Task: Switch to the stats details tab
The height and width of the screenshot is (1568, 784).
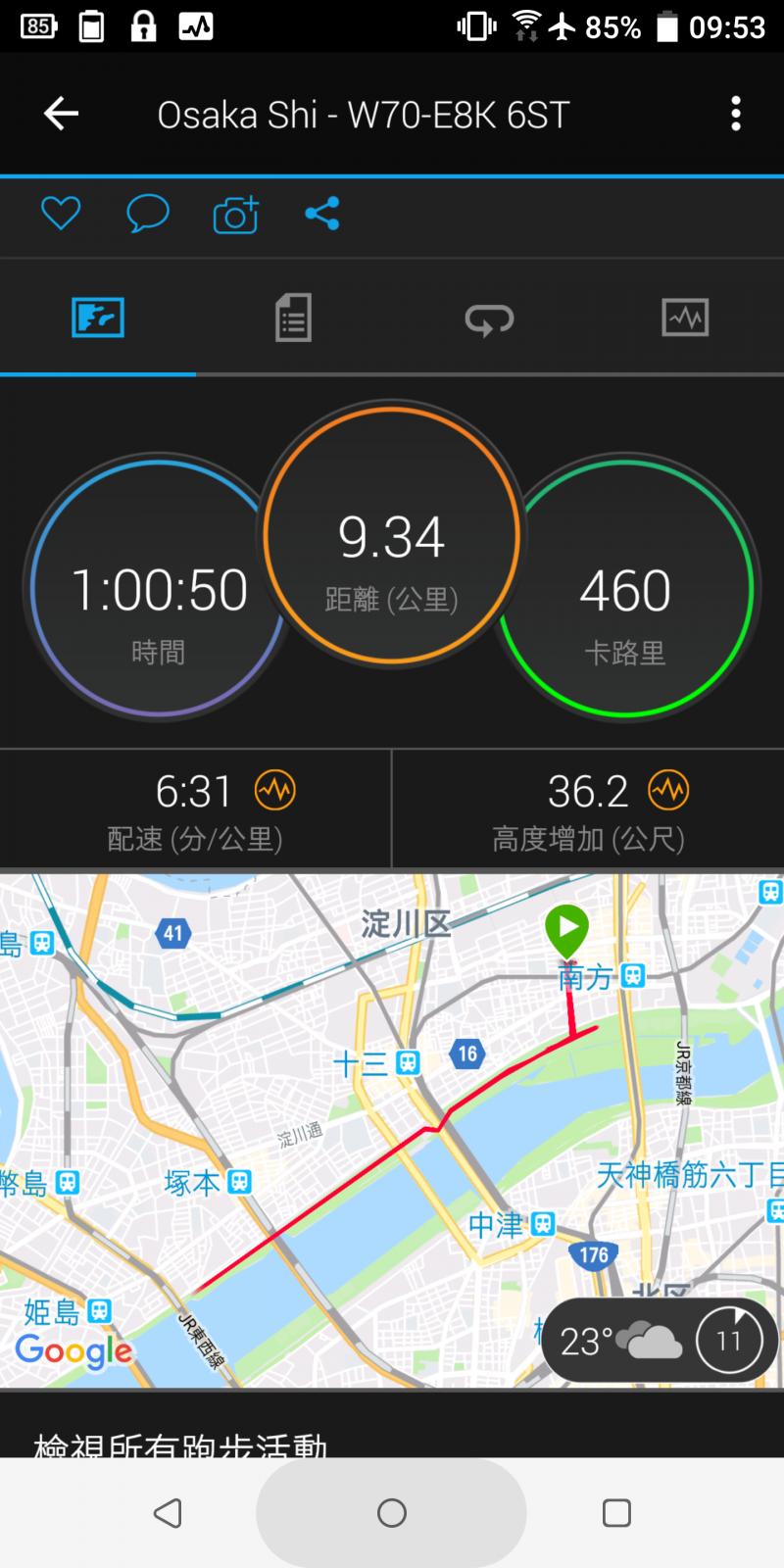Action: [x=293, y=318]
